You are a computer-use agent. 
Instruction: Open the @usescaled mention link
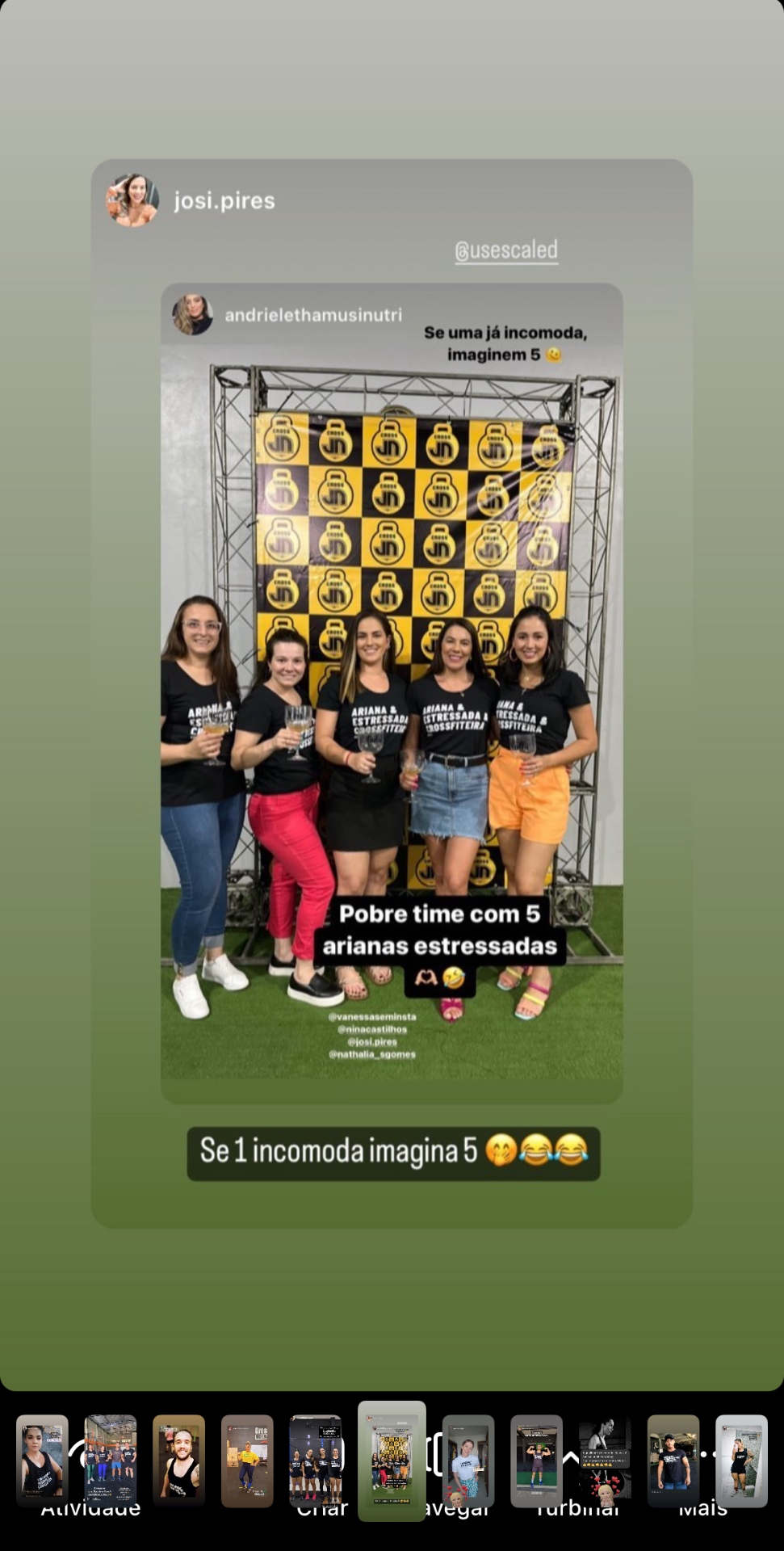click(506, 250)
